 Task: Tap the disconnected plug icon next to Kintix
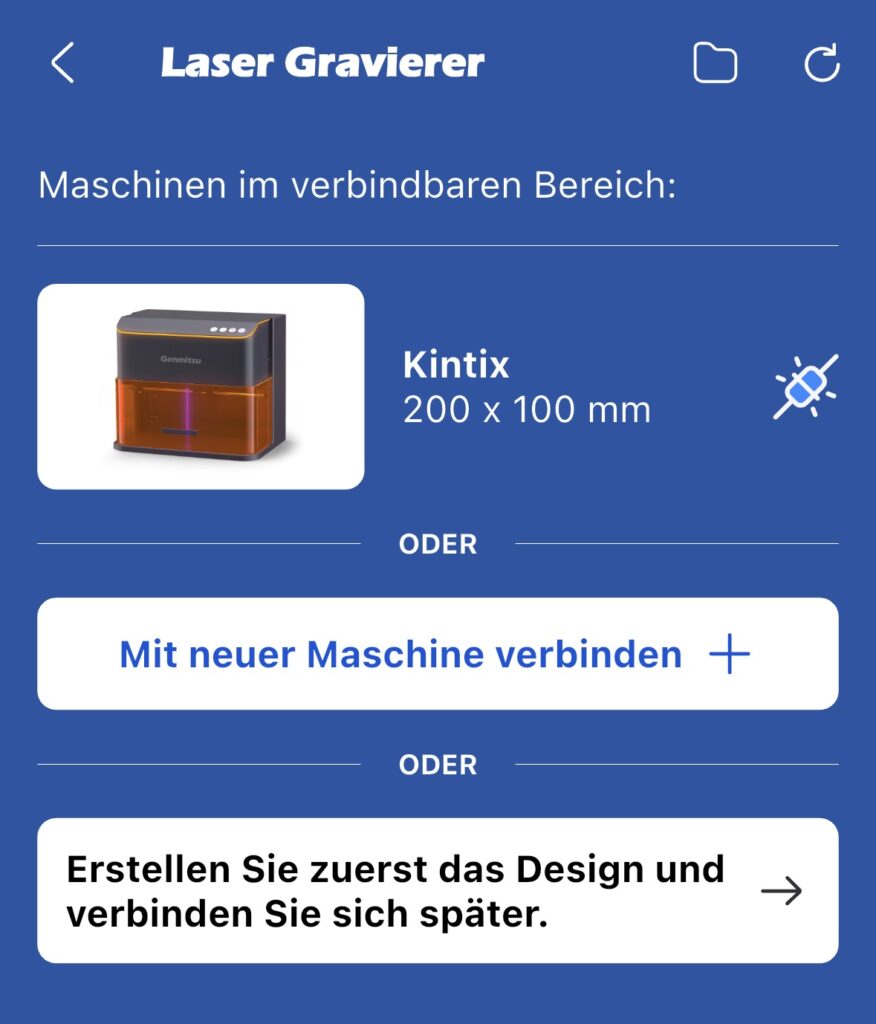pos(805,387)
